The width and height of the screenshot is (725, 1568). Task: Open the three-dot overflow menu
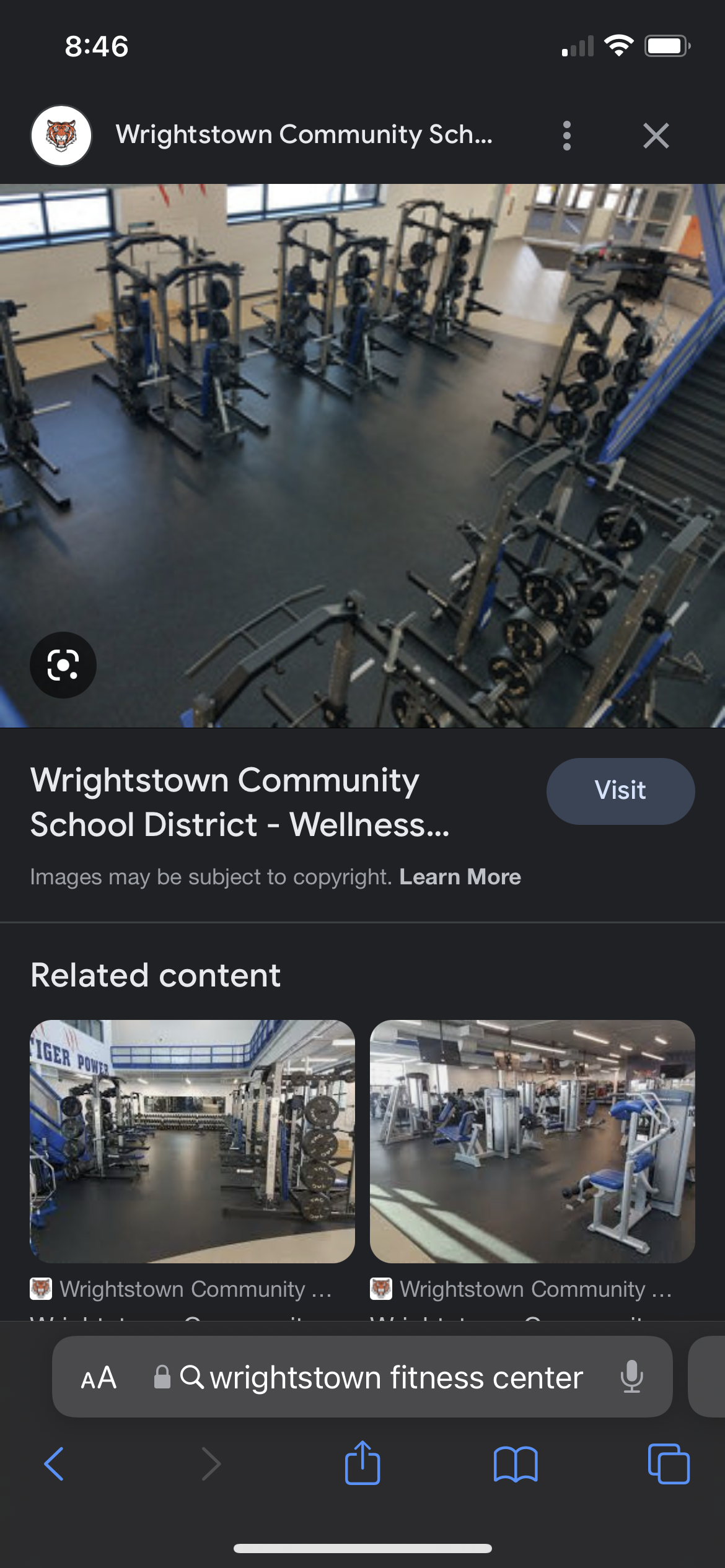(x=566, y=136)
